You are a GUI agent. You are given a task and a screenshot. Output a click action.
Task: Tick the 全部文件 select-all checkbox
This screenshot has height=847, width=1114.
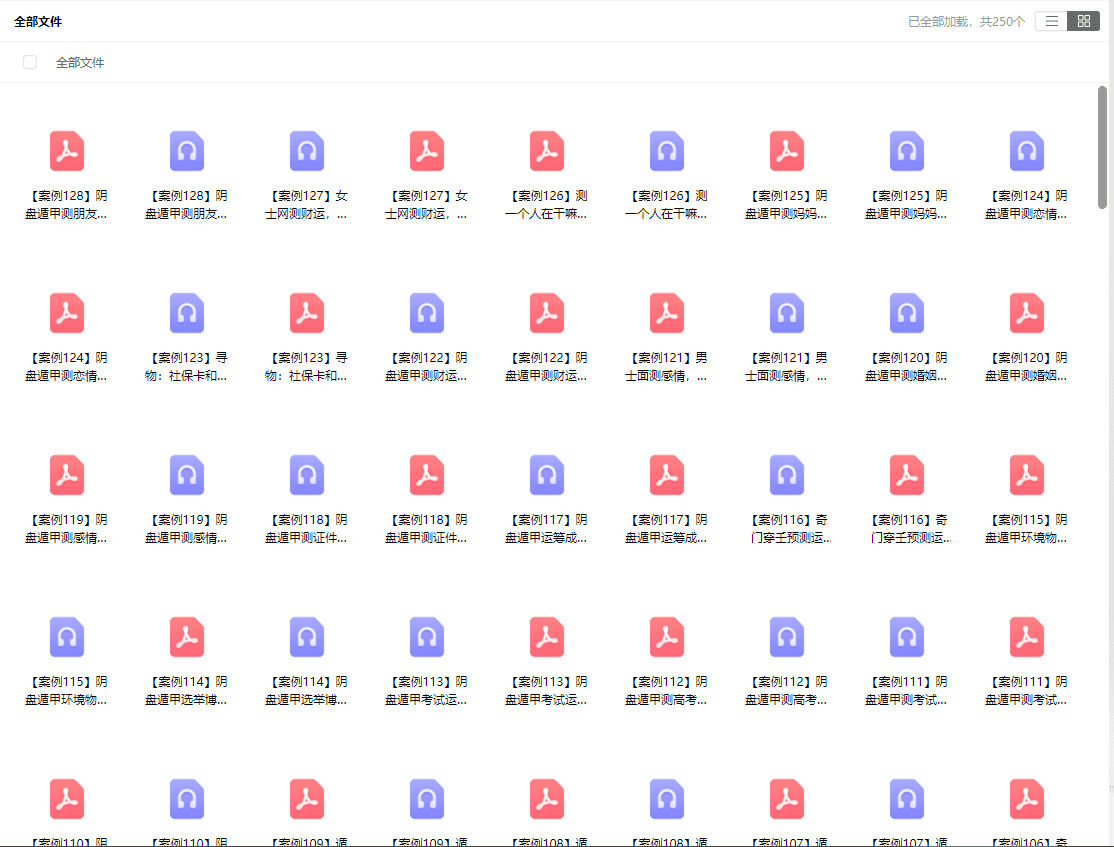coord(30,62)
